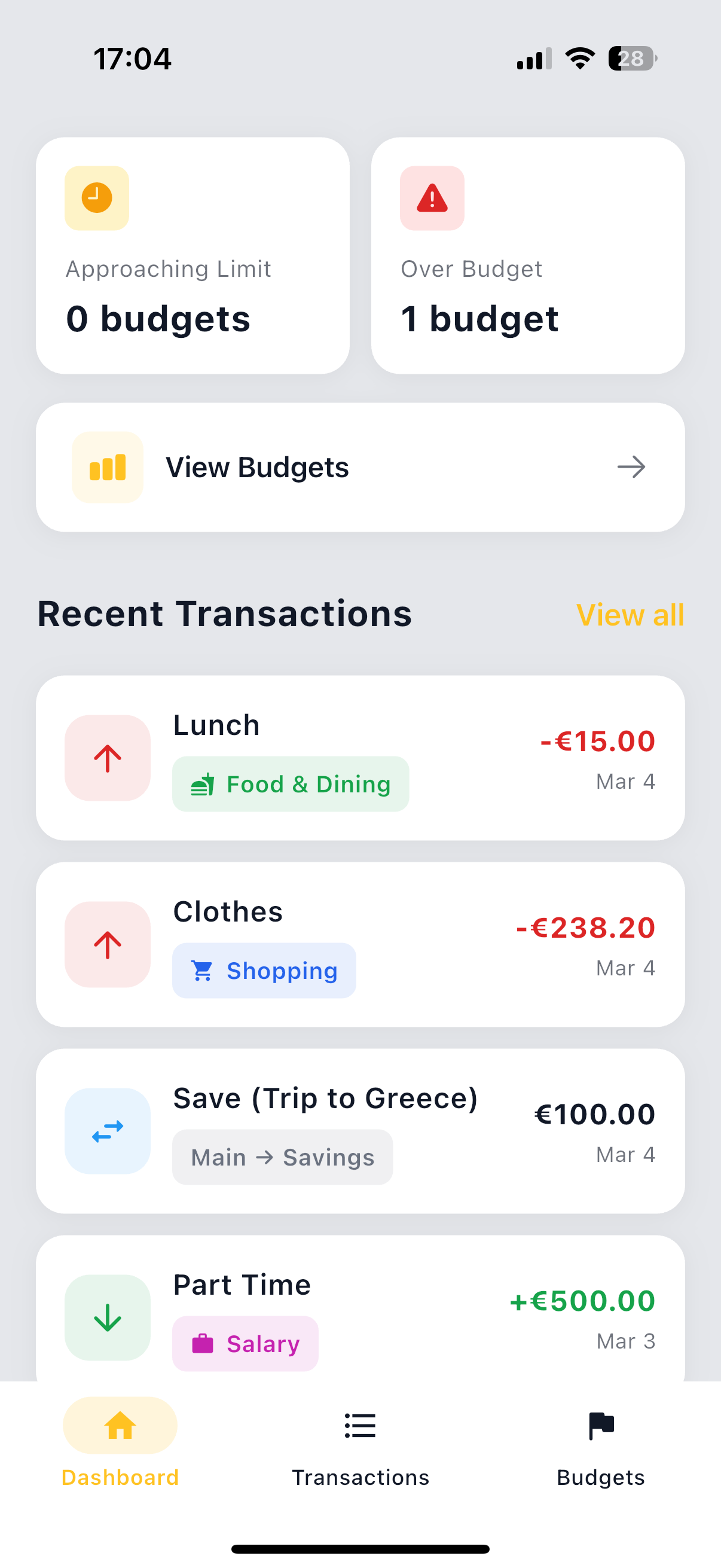
Task: Click the red upward arrow icon for Clothes
Action: pos(107,944)
